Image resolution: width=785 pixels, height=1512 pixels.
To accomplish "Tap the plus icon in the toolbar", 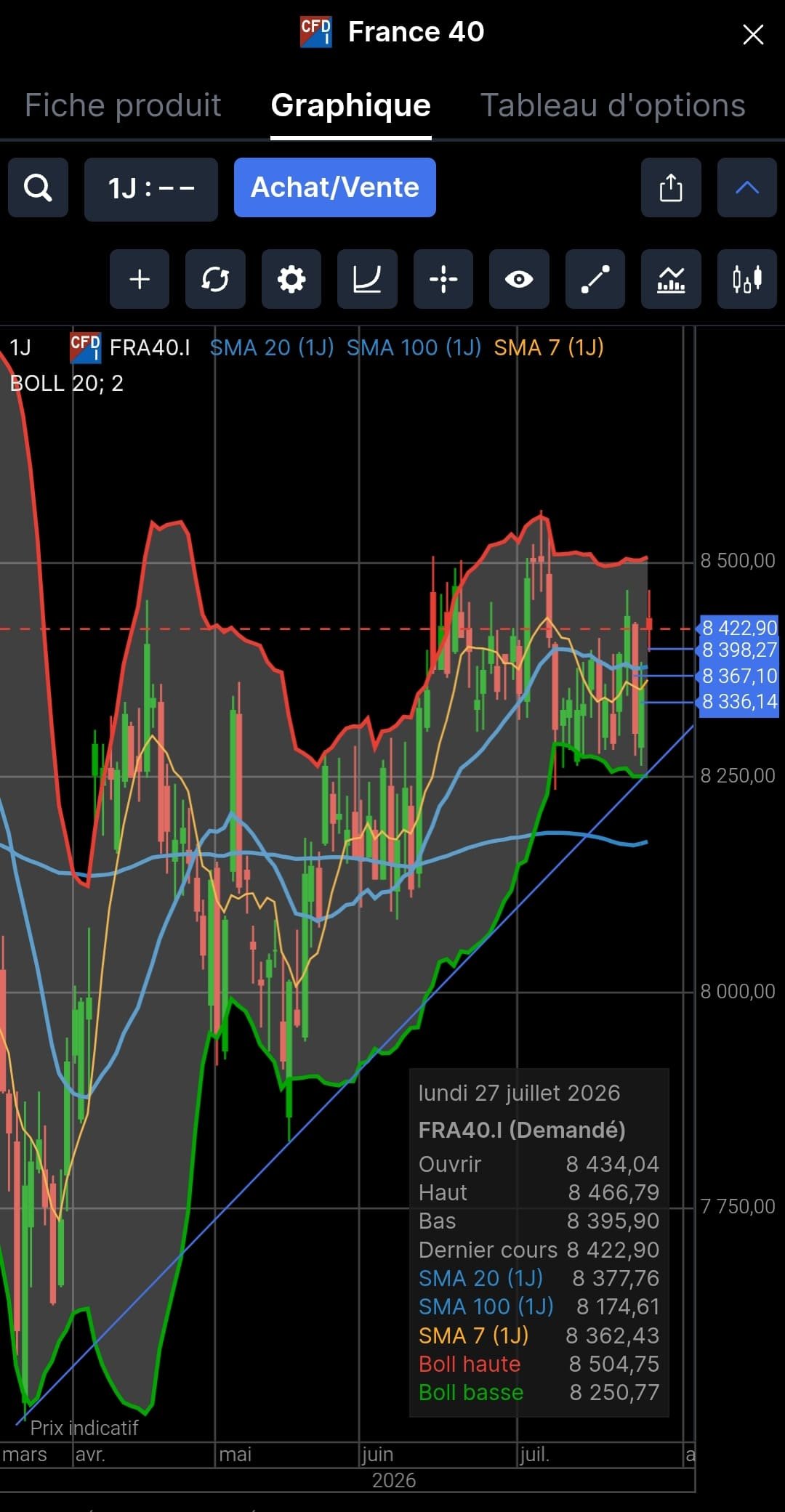I will (x=140, y=279).
